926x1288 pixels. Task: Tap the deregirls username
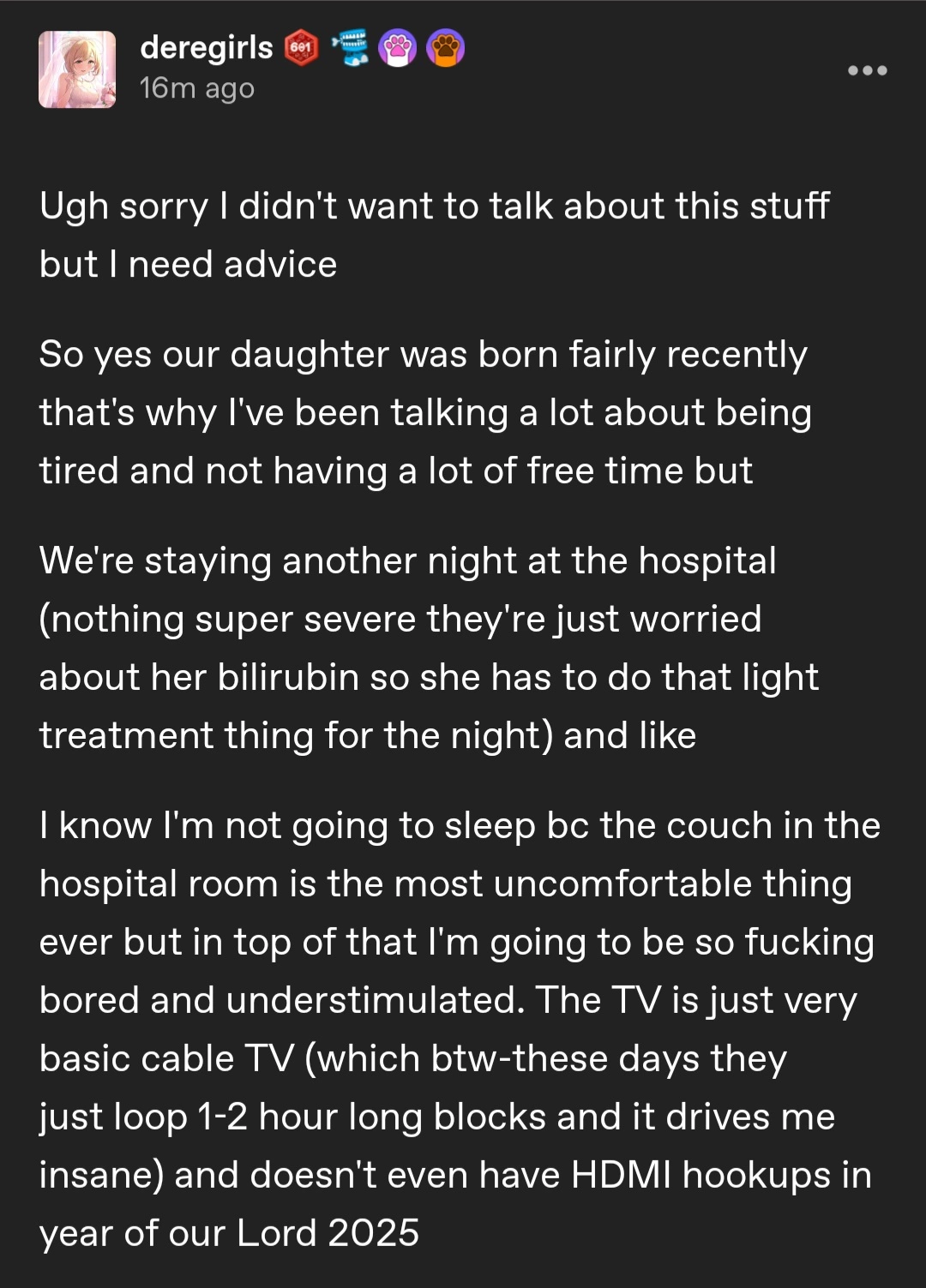coord(207,48)
